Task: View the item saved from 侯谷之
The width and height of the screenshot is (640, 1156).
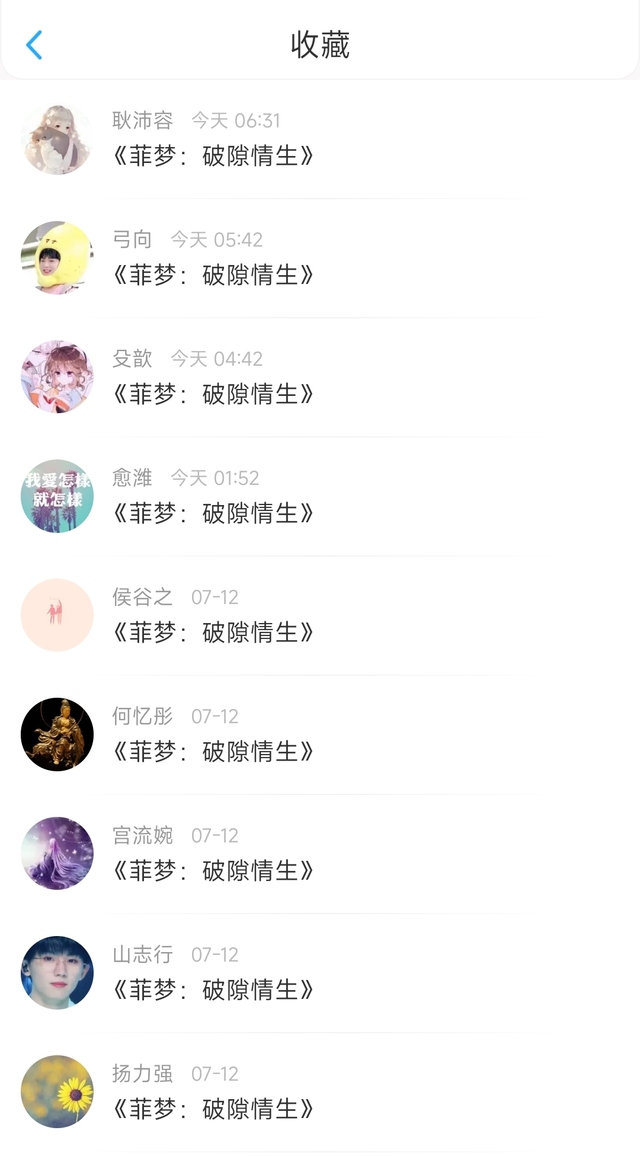Action: click(214, 632)
